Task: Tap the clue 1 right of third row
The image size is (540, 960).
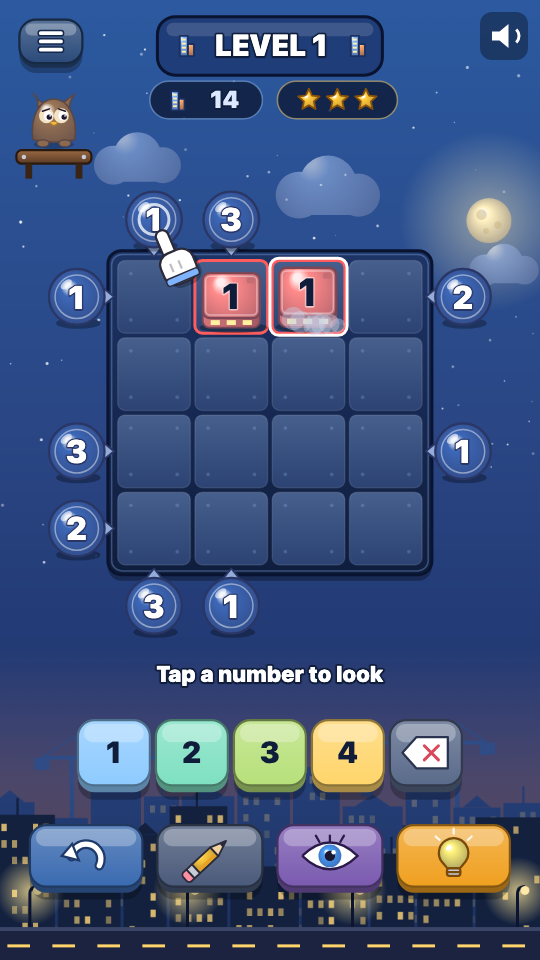Action: tap(463, 451)
